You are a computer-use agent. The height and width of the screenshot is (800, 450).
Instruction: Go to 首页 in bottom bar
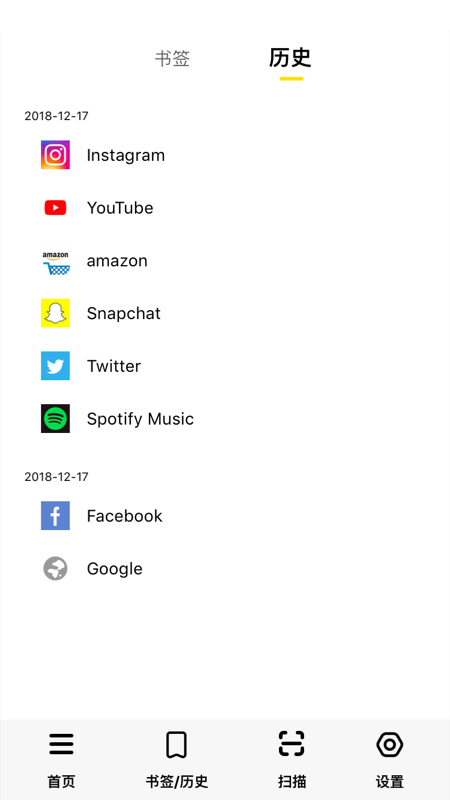click(x=61, y=760)
